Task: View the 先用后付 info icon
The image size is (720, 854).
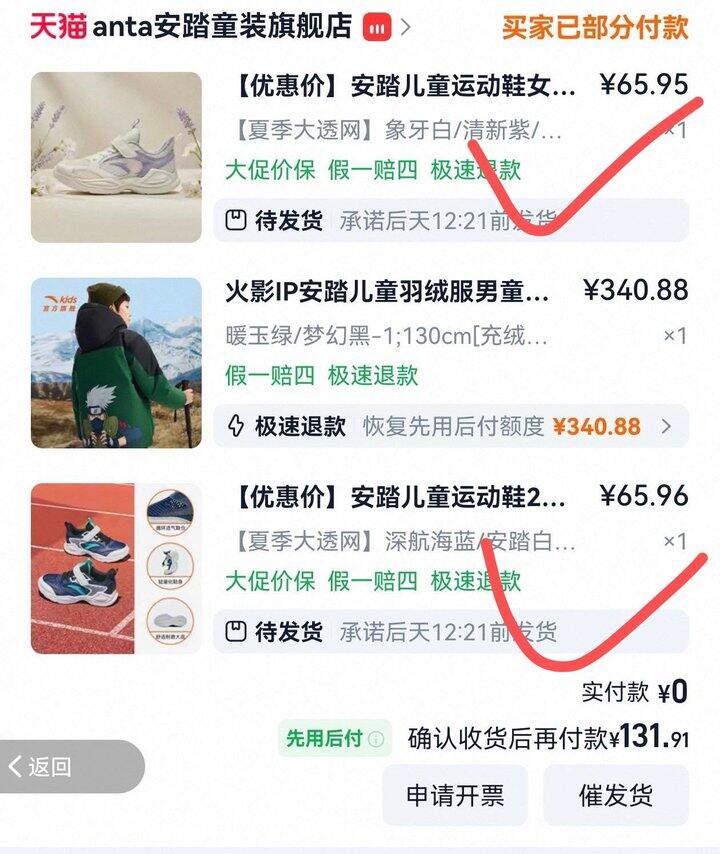Action: click(376, 739)
